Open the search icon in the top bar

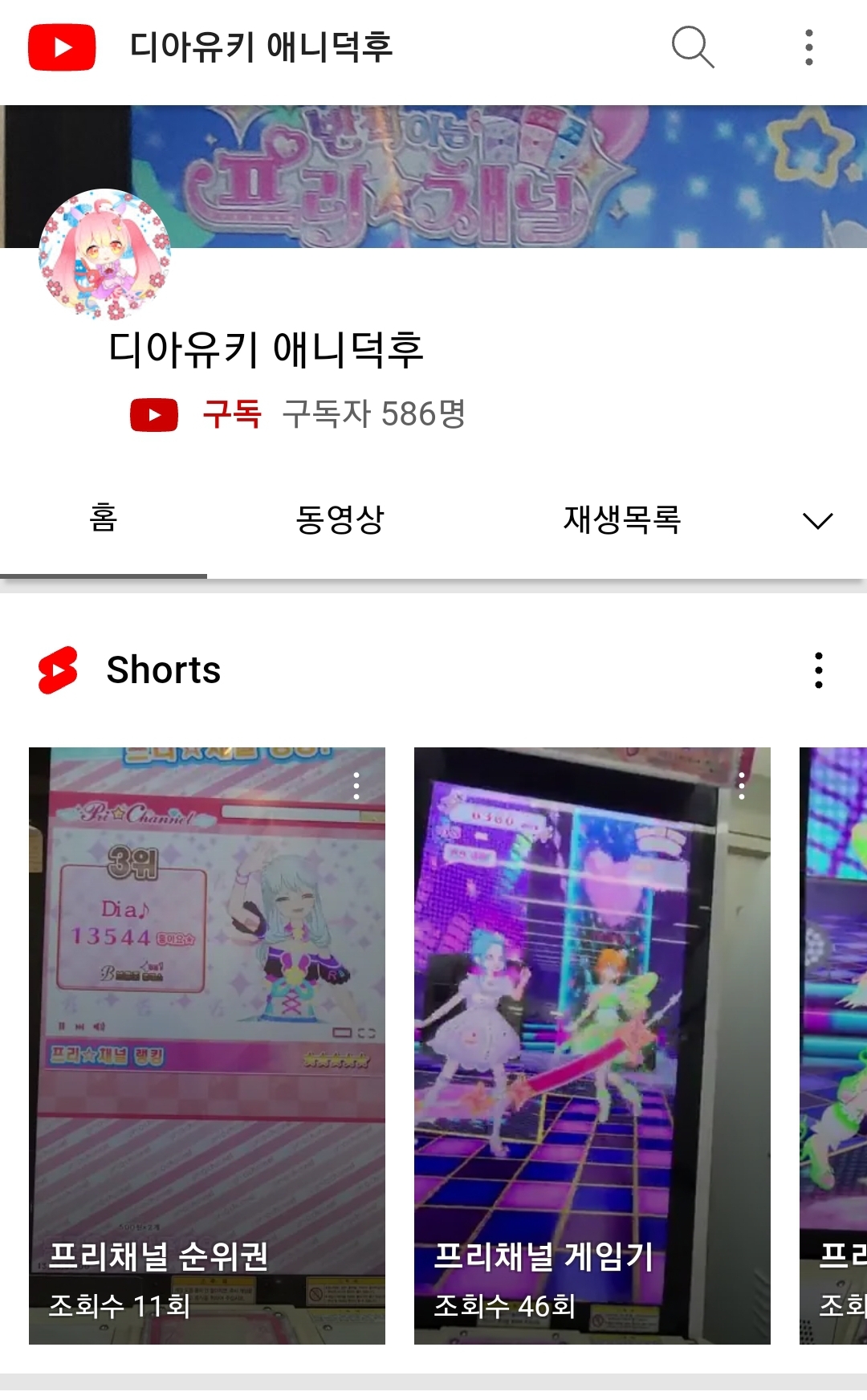point(693,47)
